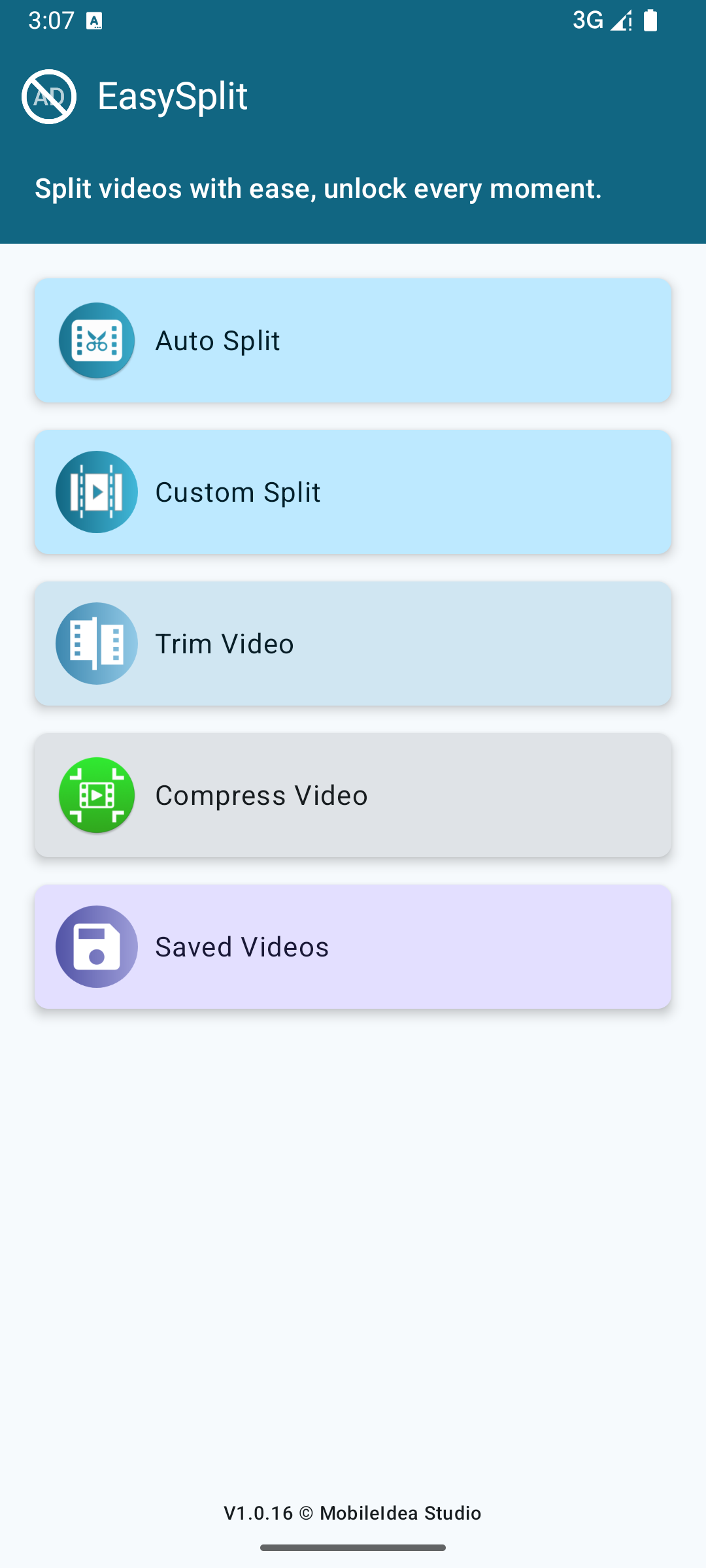
Task: Tap the green Compress Video icon
Action: coord(96,794)
